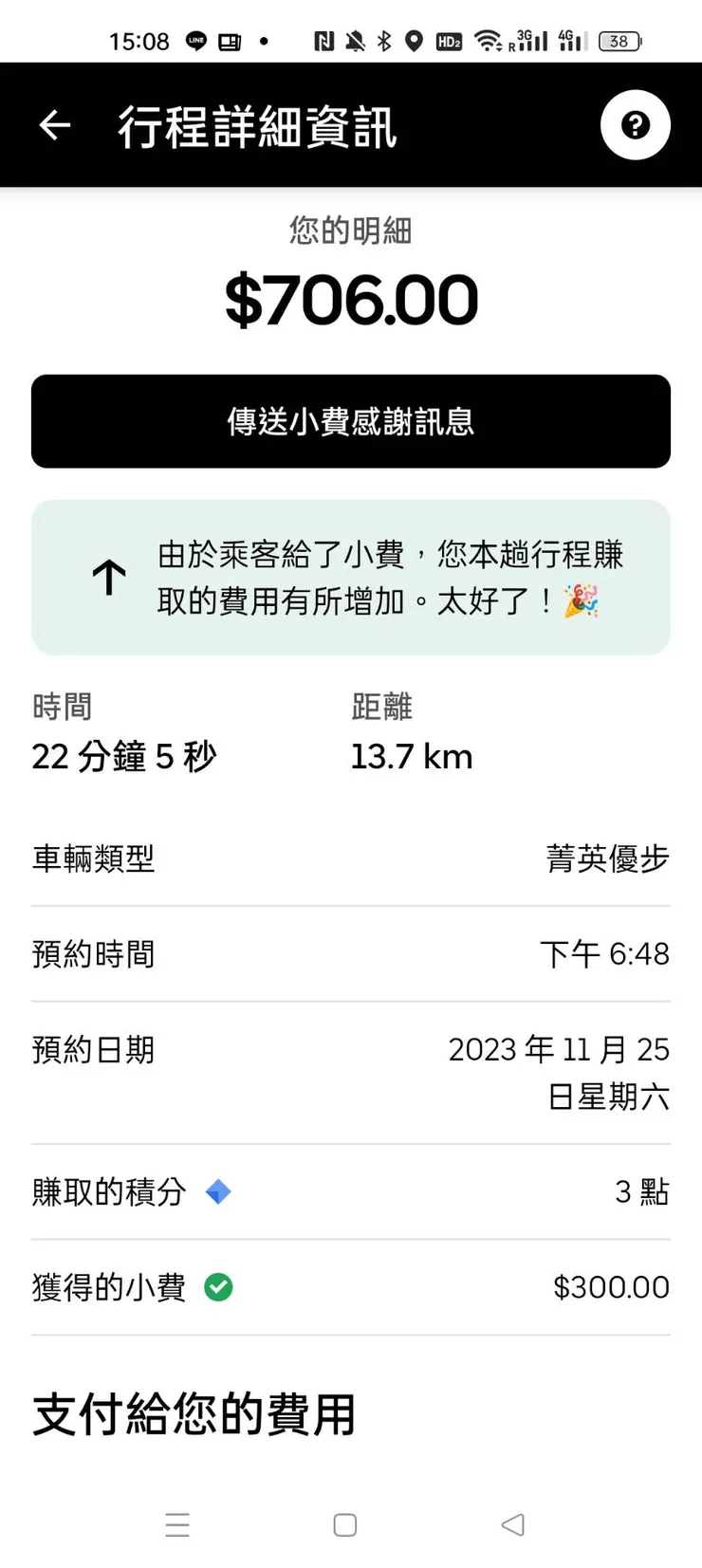Tap the HD2 indicator in the status bar
This screenshot has height=1568, width=702.
[448, 41]
